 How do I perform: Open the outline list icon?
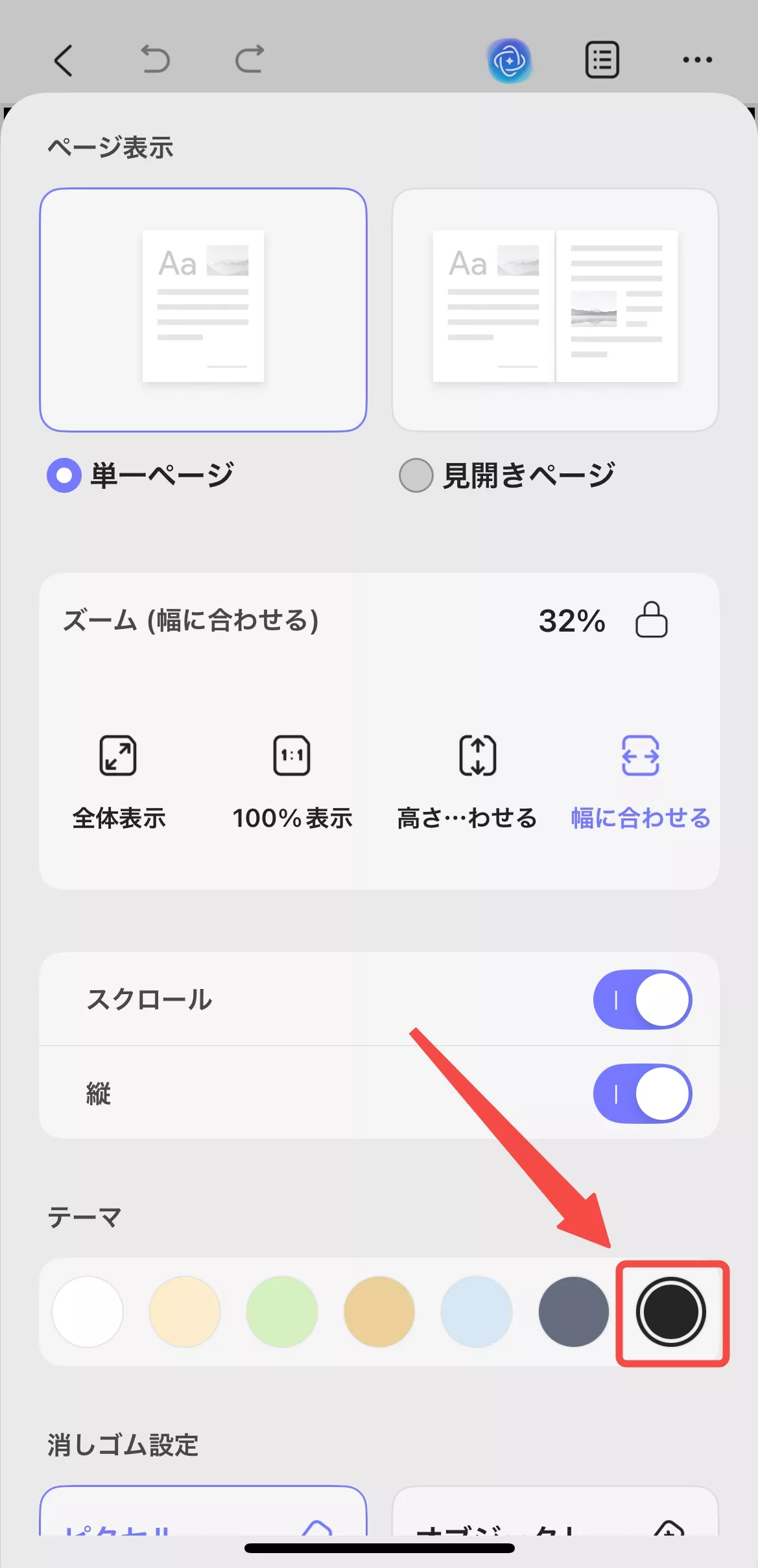point(602,60)
